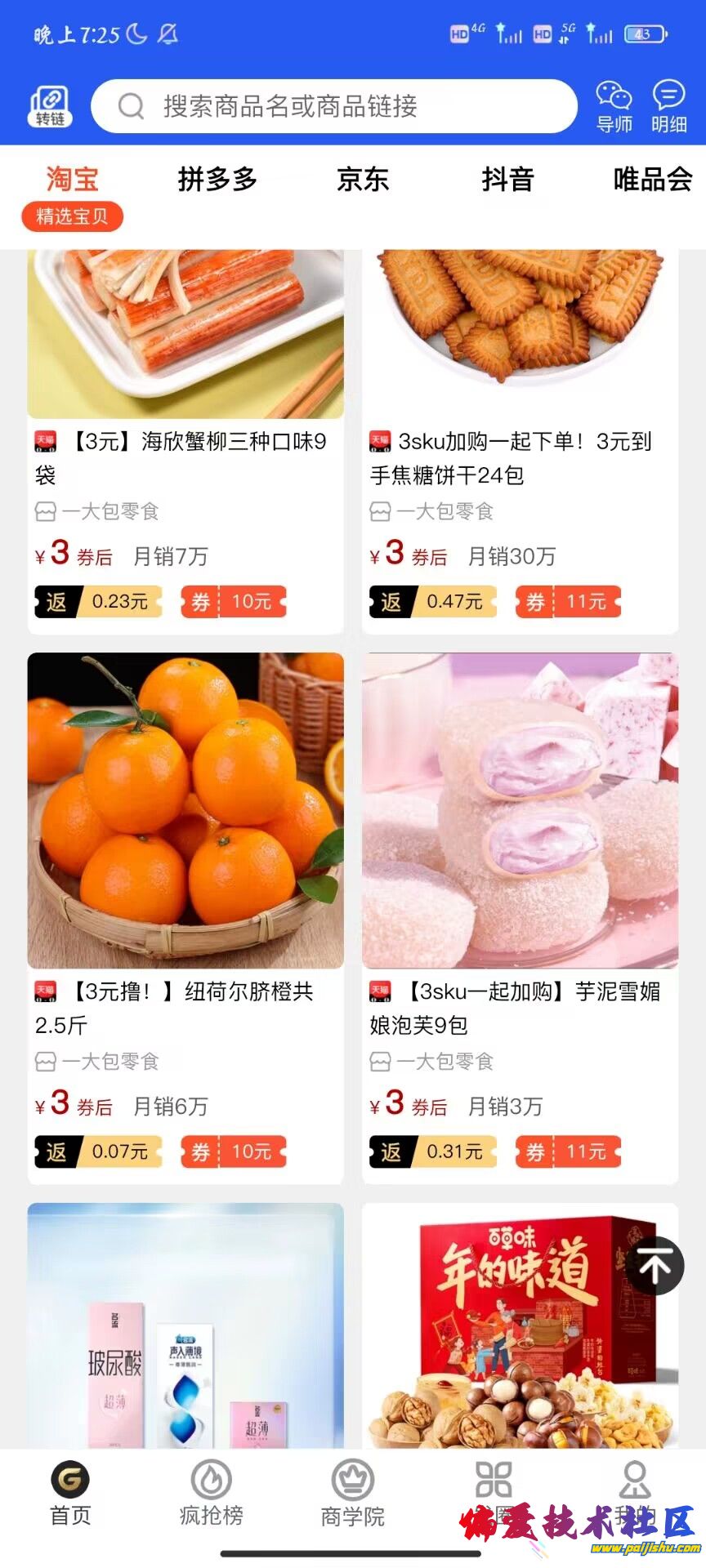Jump back to top with the arrow button
Viewport: 706px width, 1568px height.
coord(655,1266)
